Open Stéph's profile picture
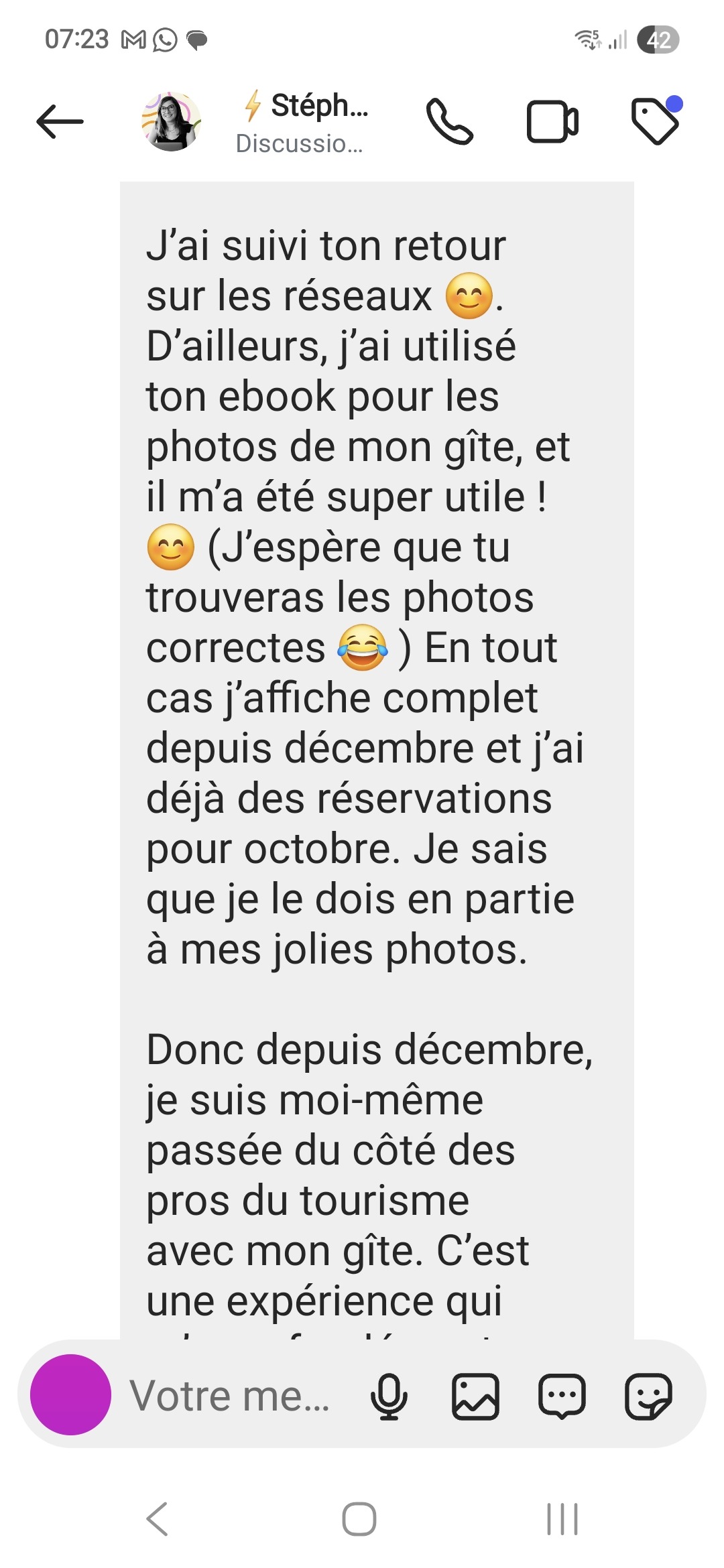Image resolution: width=724 pixels, height=1568 pixels. tap(172, 122)
